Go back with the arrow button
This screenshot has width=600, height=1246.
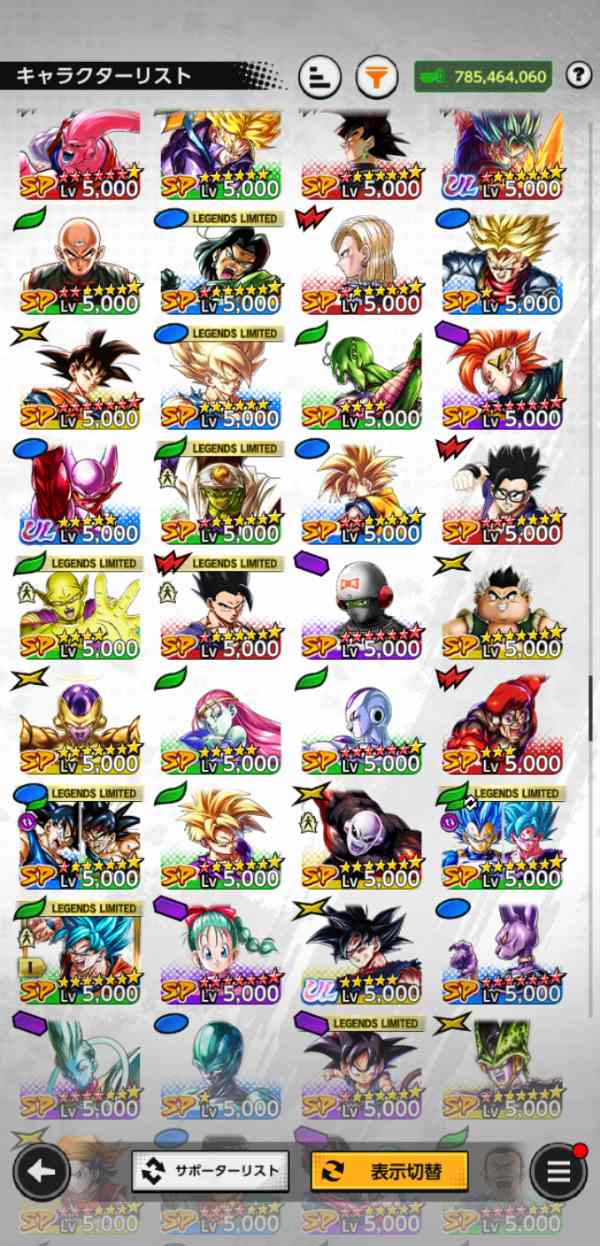(41, 1171)
